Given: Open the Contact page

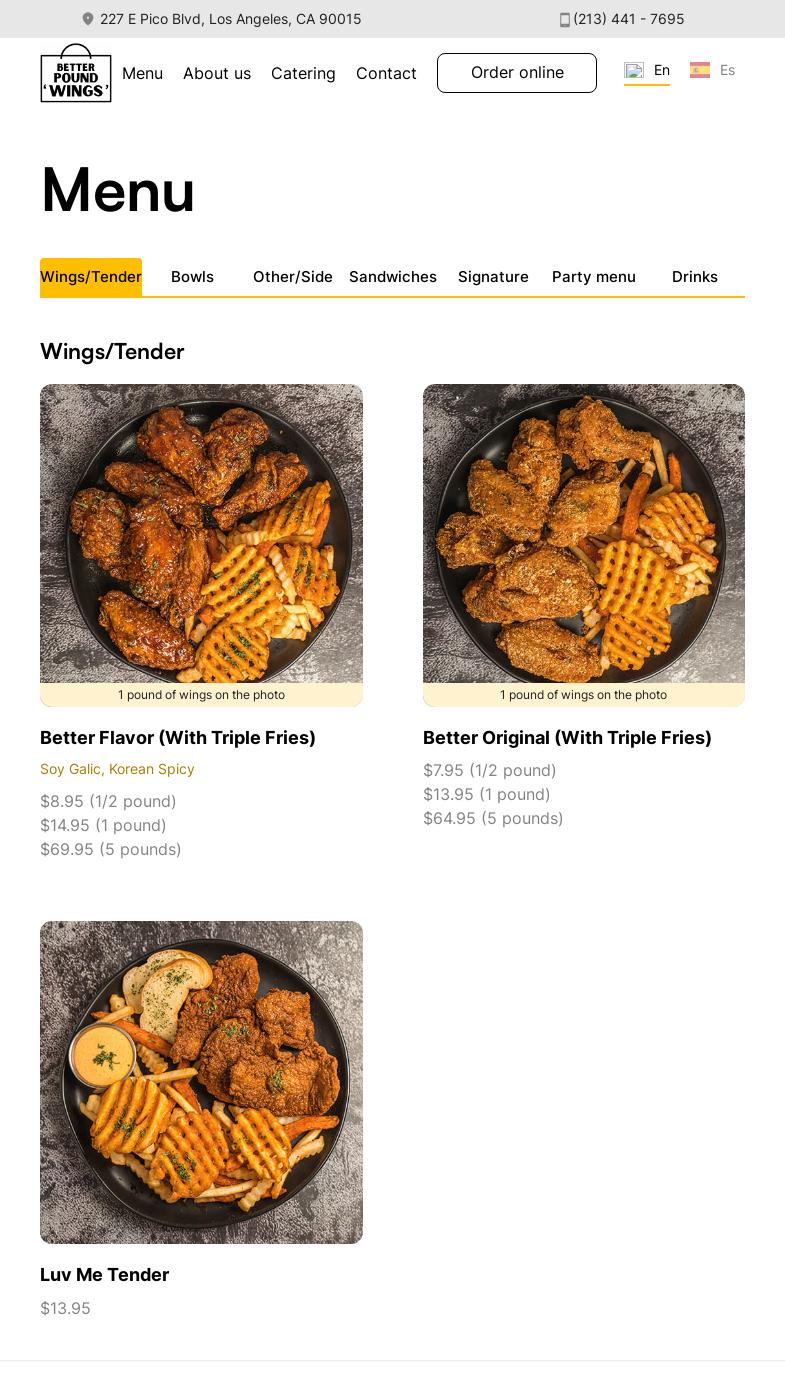Looking at the screenshot, I should tap(386, 73).
